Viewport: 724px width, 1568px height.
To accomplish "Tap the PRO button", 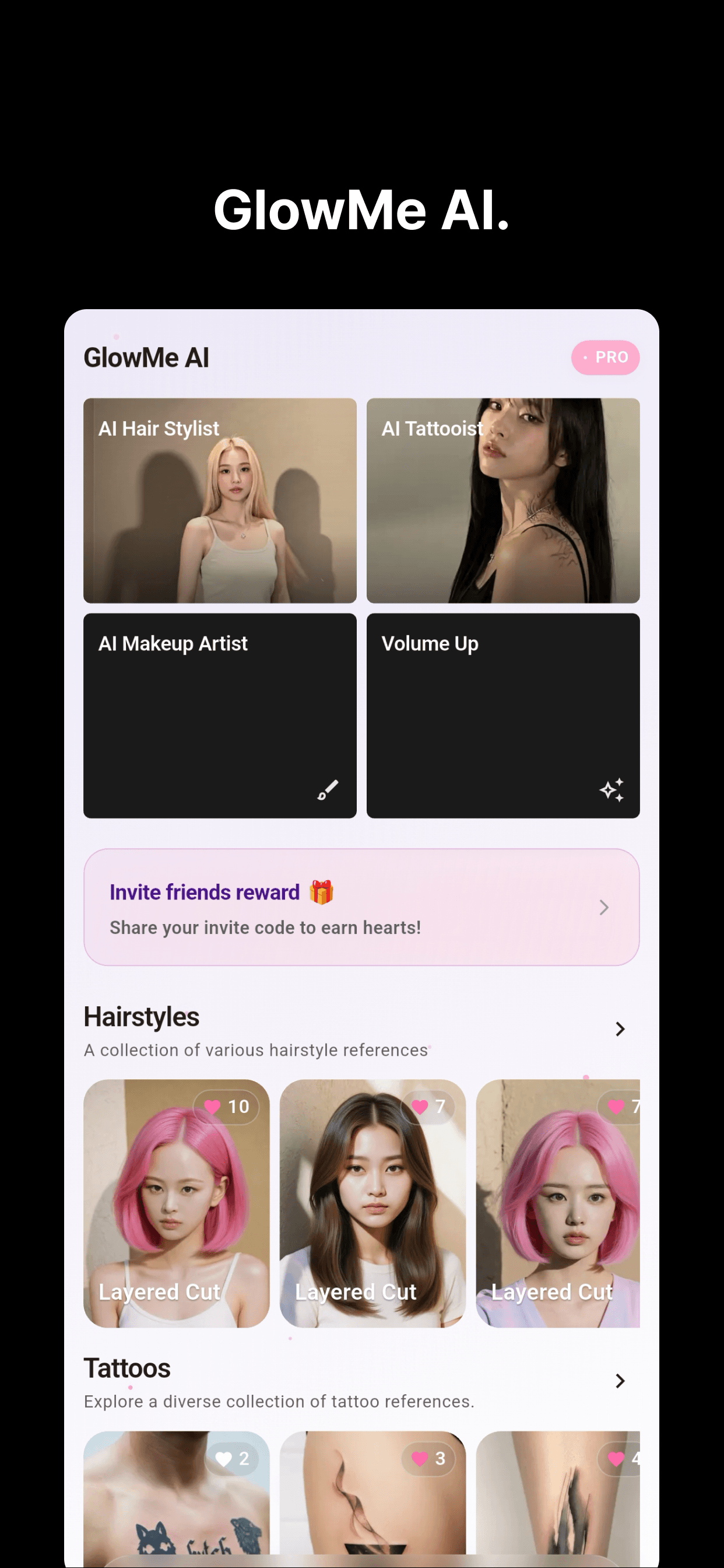I will (606, 358).
